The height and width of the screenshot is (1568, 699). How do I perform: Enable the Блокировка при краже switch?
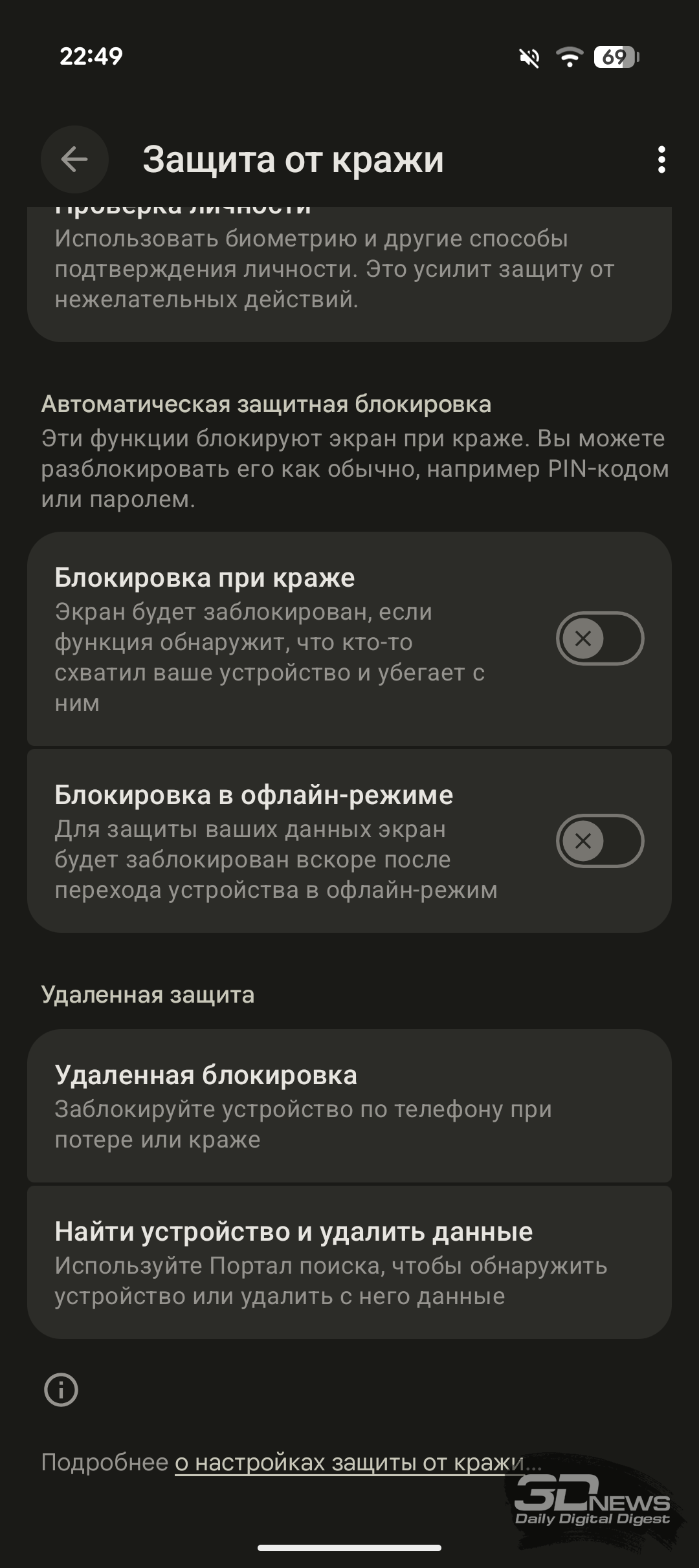[599, 638]
